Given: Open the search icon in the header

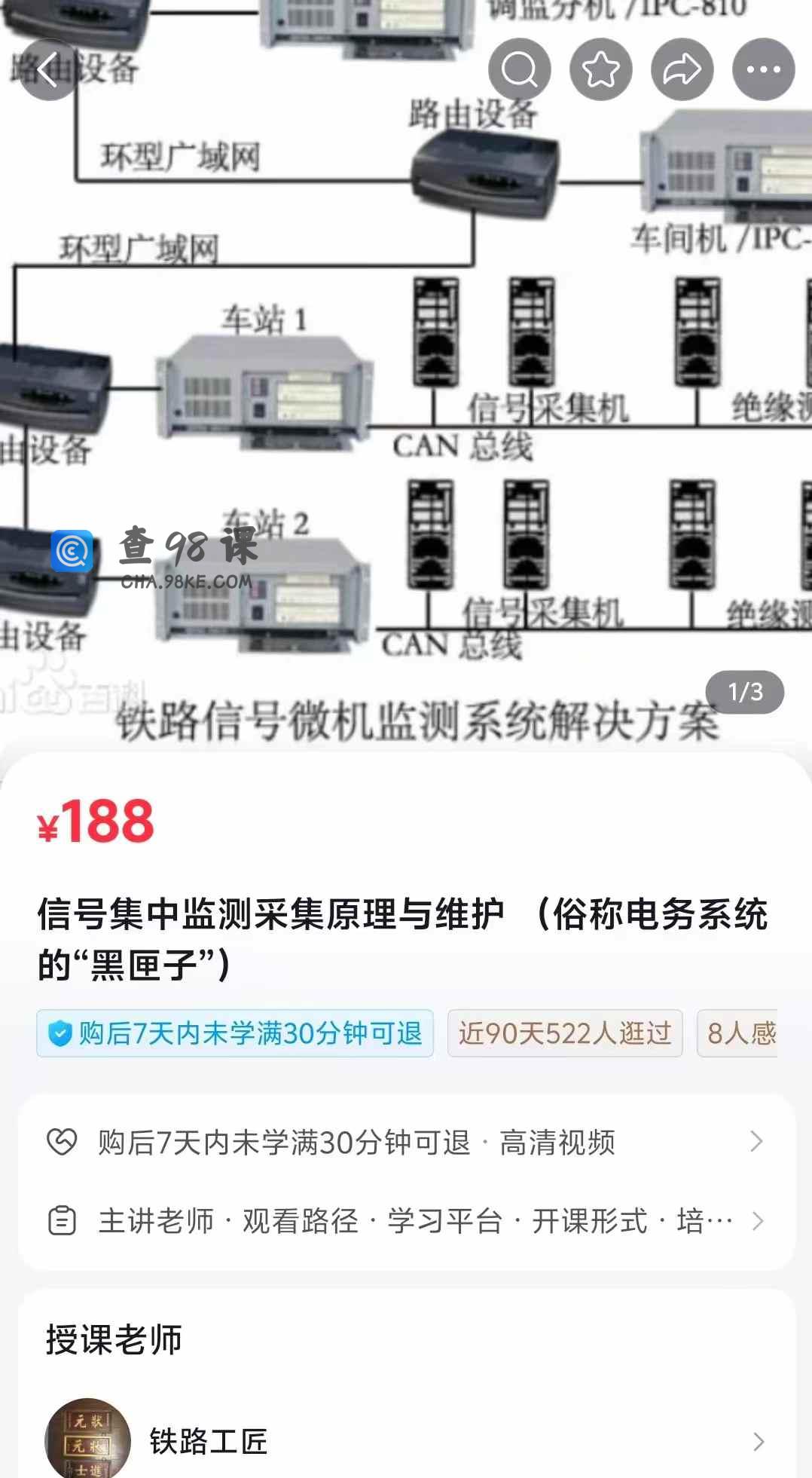Looking at the screenshot, I should 519,69.
